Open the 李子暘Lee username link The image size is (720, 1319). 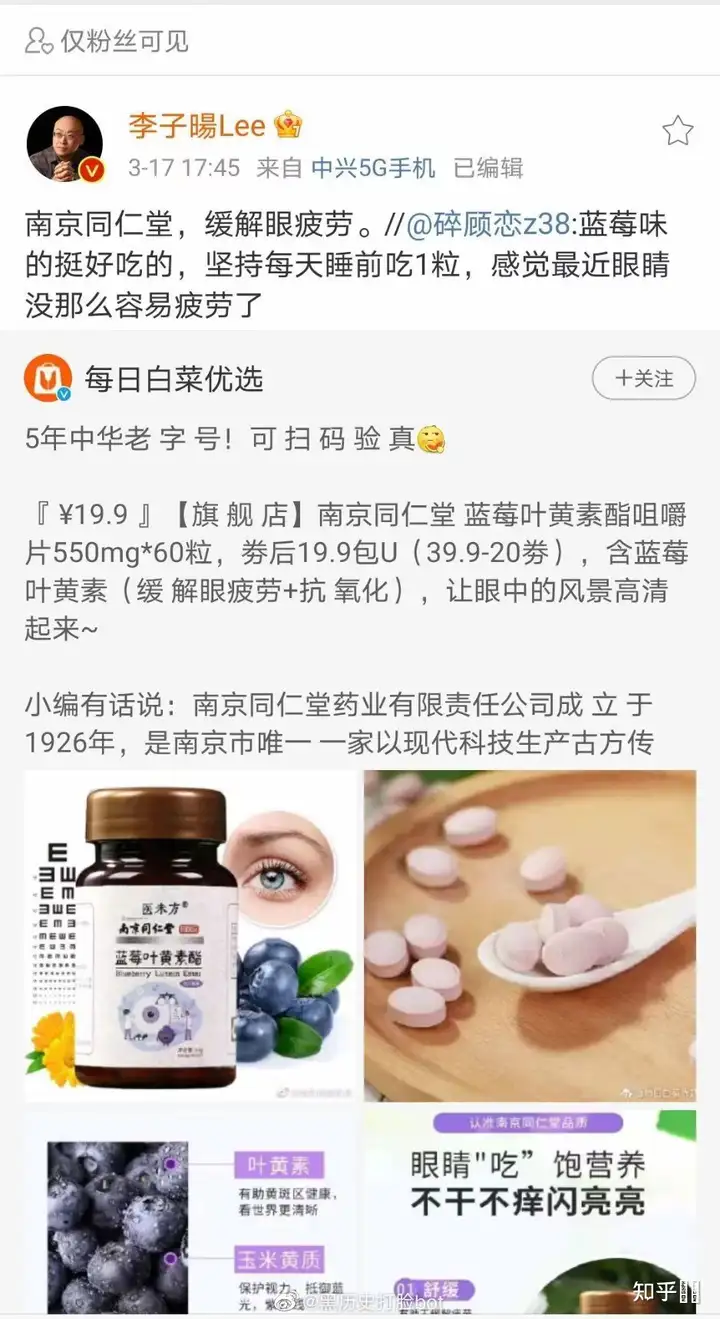(x=197, y=126)
